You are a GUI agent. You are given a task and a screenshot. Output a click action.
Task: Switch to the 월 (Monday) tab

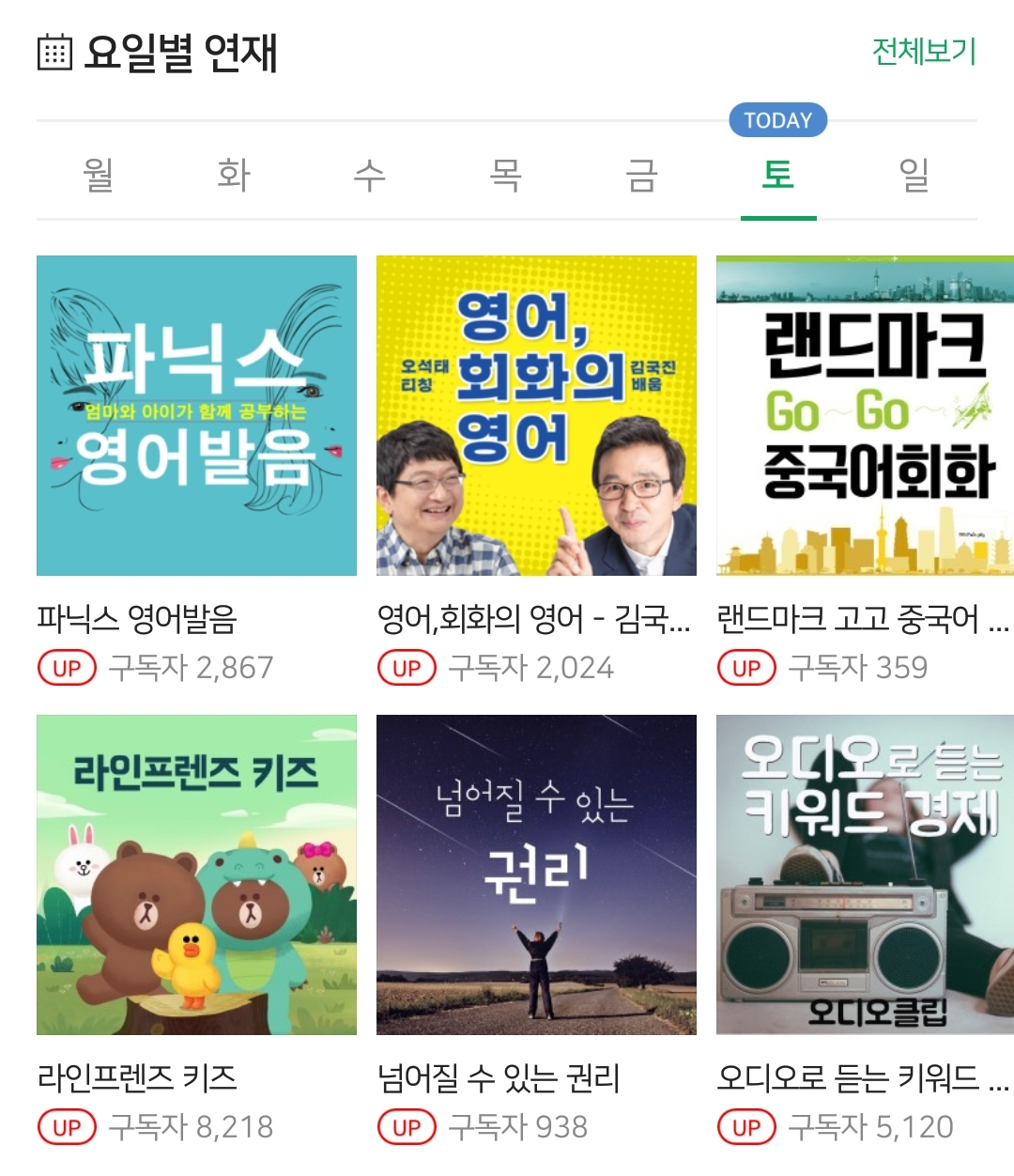[95, 175]
